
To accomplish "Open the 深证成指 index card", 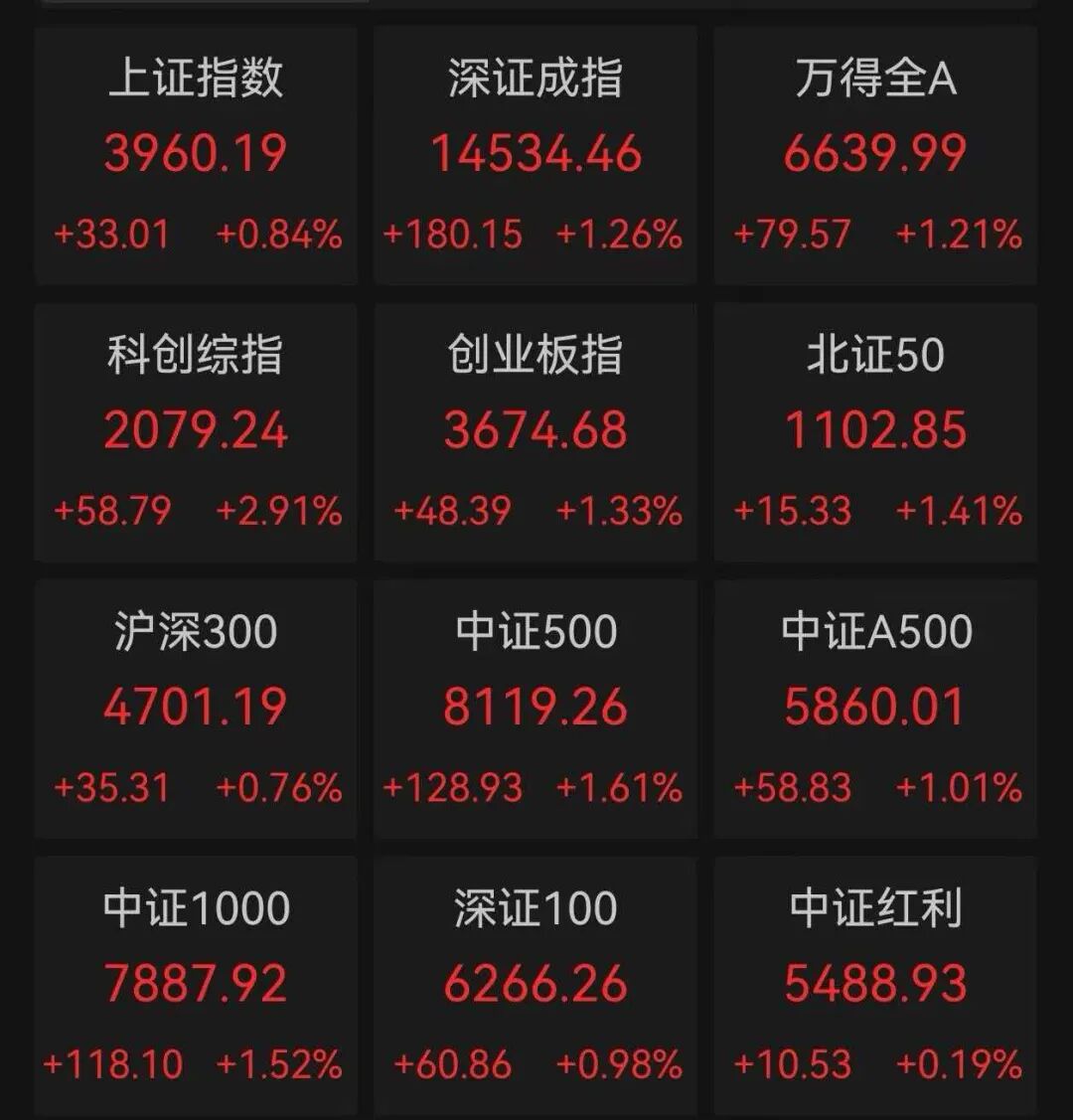I will click(536, 156).
